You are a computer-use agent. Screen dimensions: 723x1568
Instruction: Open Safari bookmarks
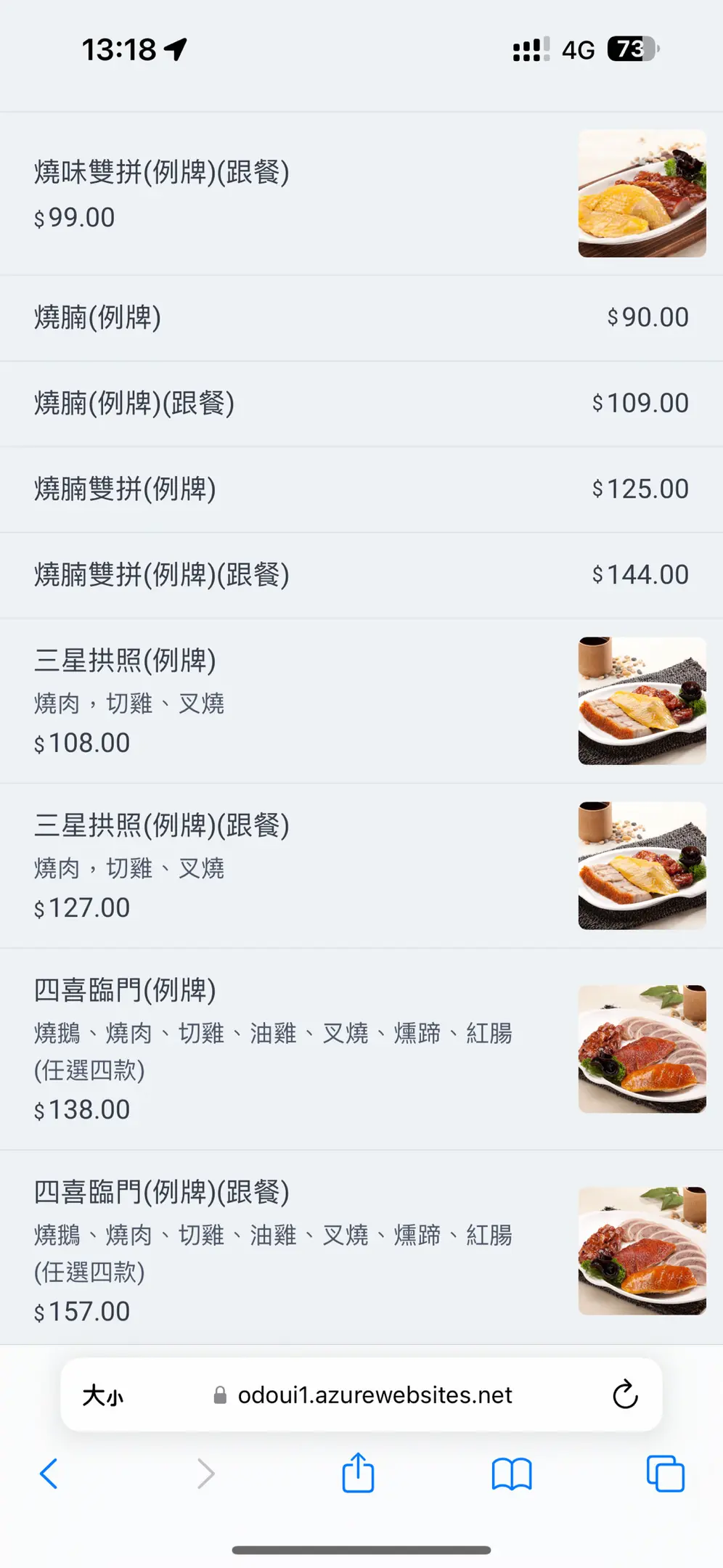coord(512,1474)
